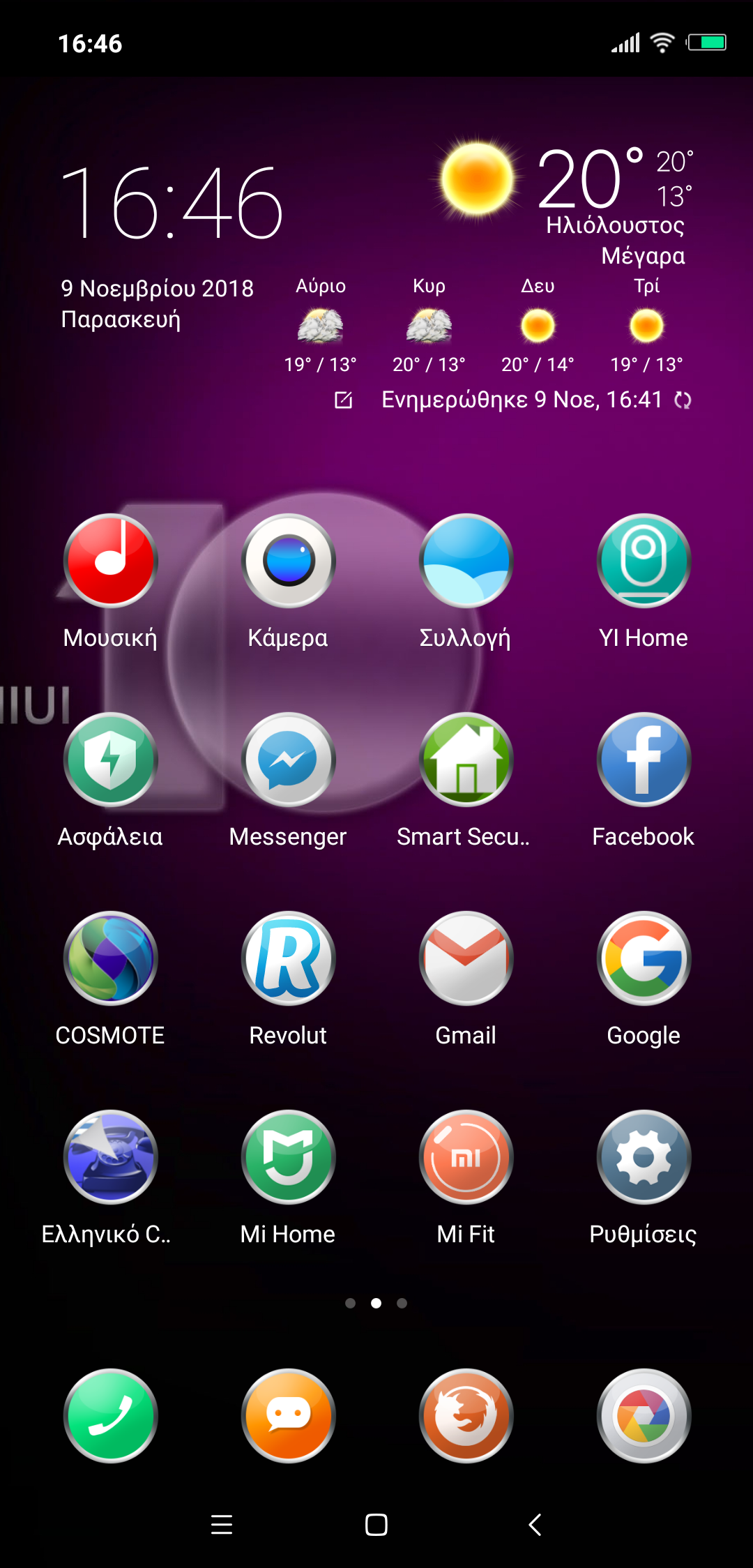Open the Mi Home app
Image resolution: width=753 pixels, height=1568 pixels.
tap(288, 1158)
